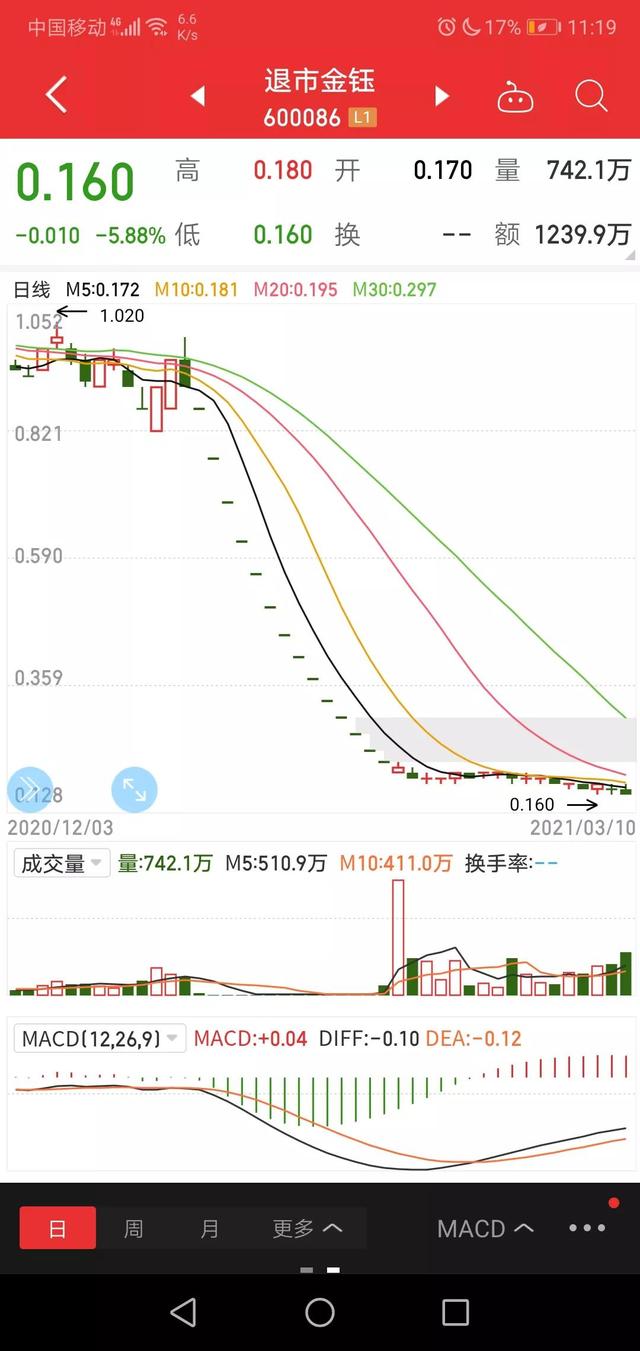Viewport: 640px width, 1351px height.
Task: Expand the bottom MACD indicator selector
Action: (x=485, y=1228)
